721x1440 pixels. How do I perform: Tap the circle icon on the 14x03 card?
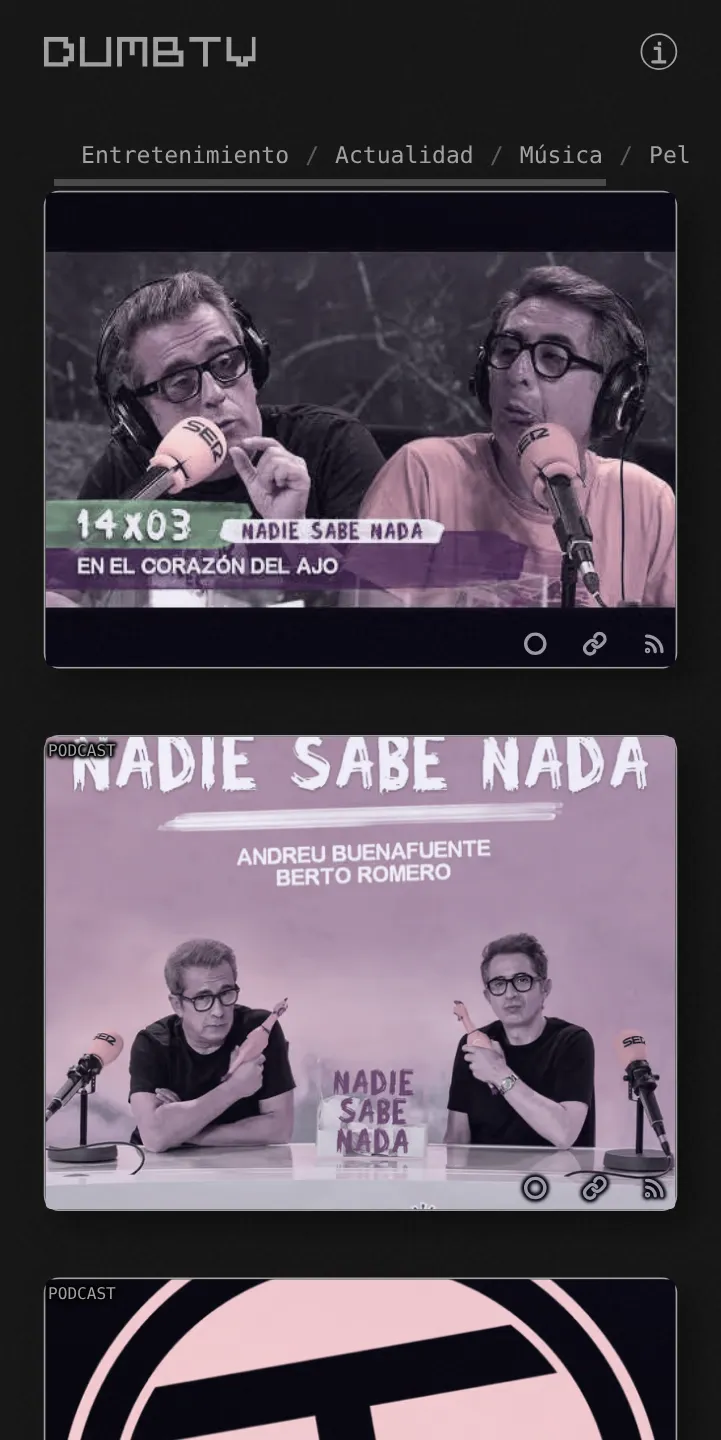(x=535, y=644)
